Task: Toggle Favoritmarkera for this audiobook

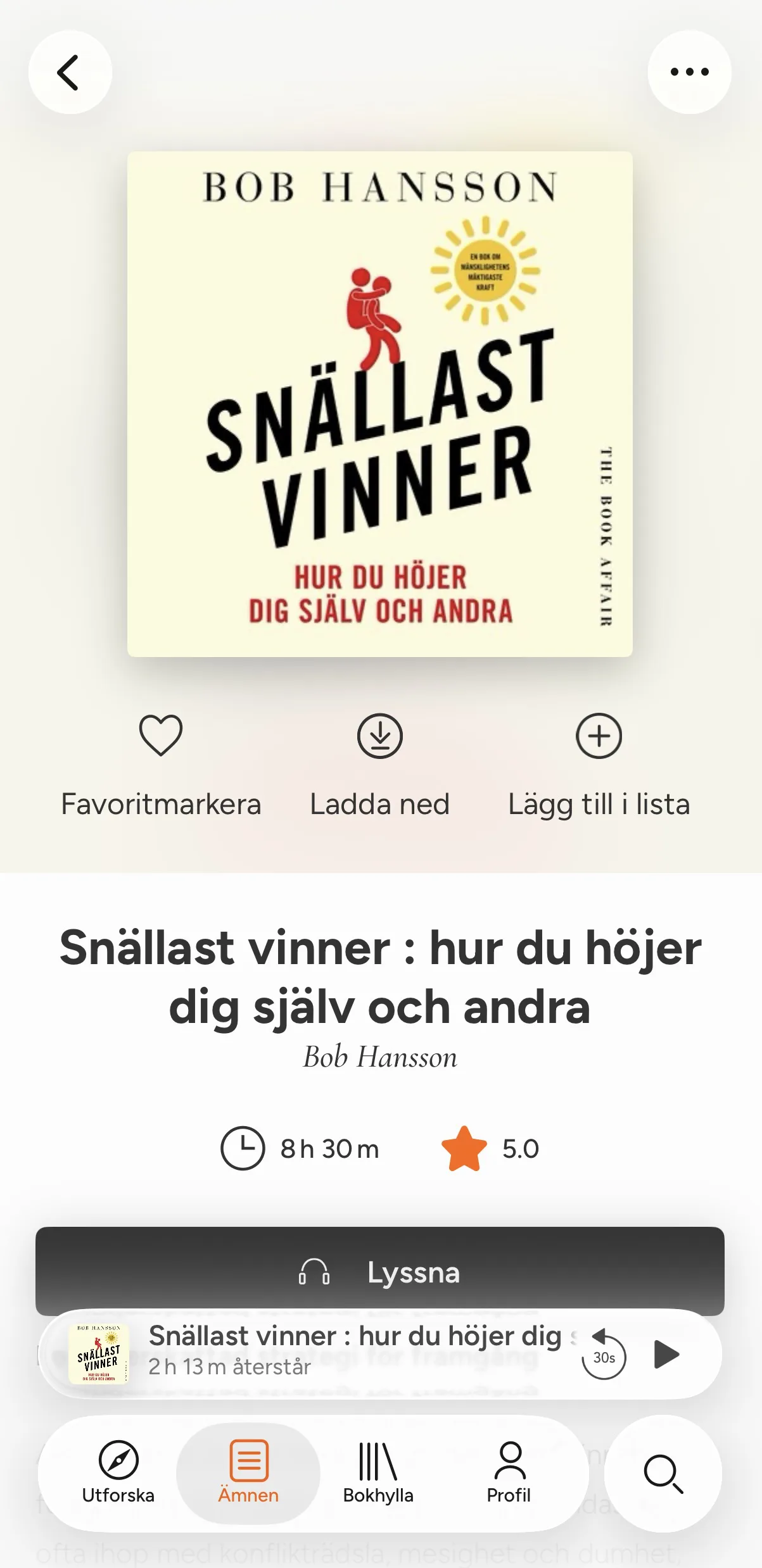Action: coord(160,804)
